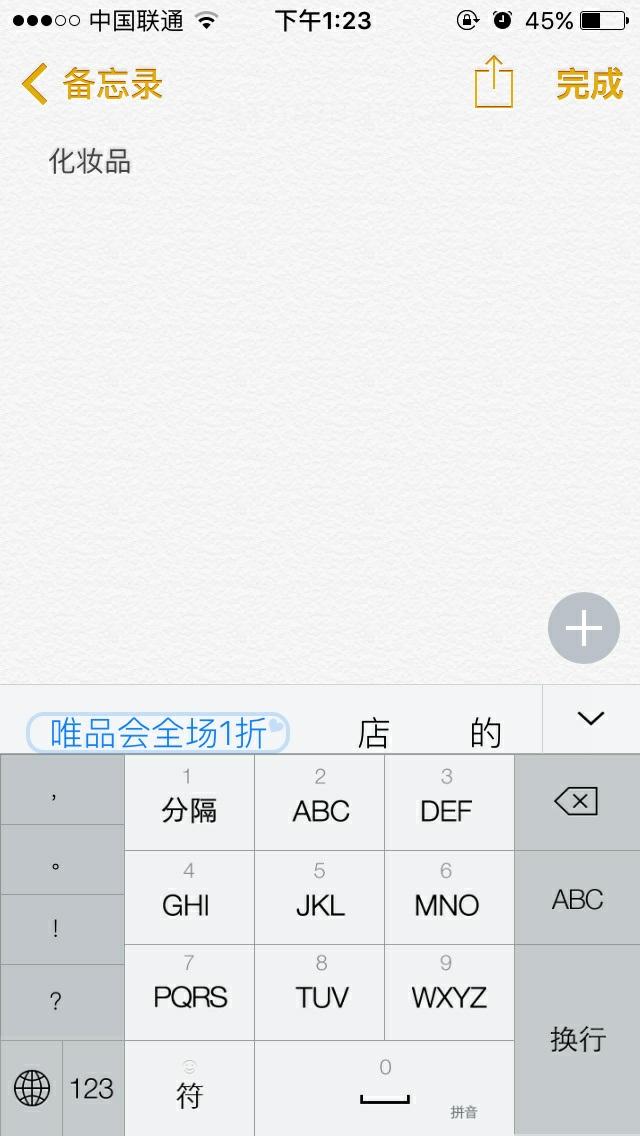The width and height of the screenshot is (640, 1136).
Task: Tap the round plus button
Action: click(584, 628)
